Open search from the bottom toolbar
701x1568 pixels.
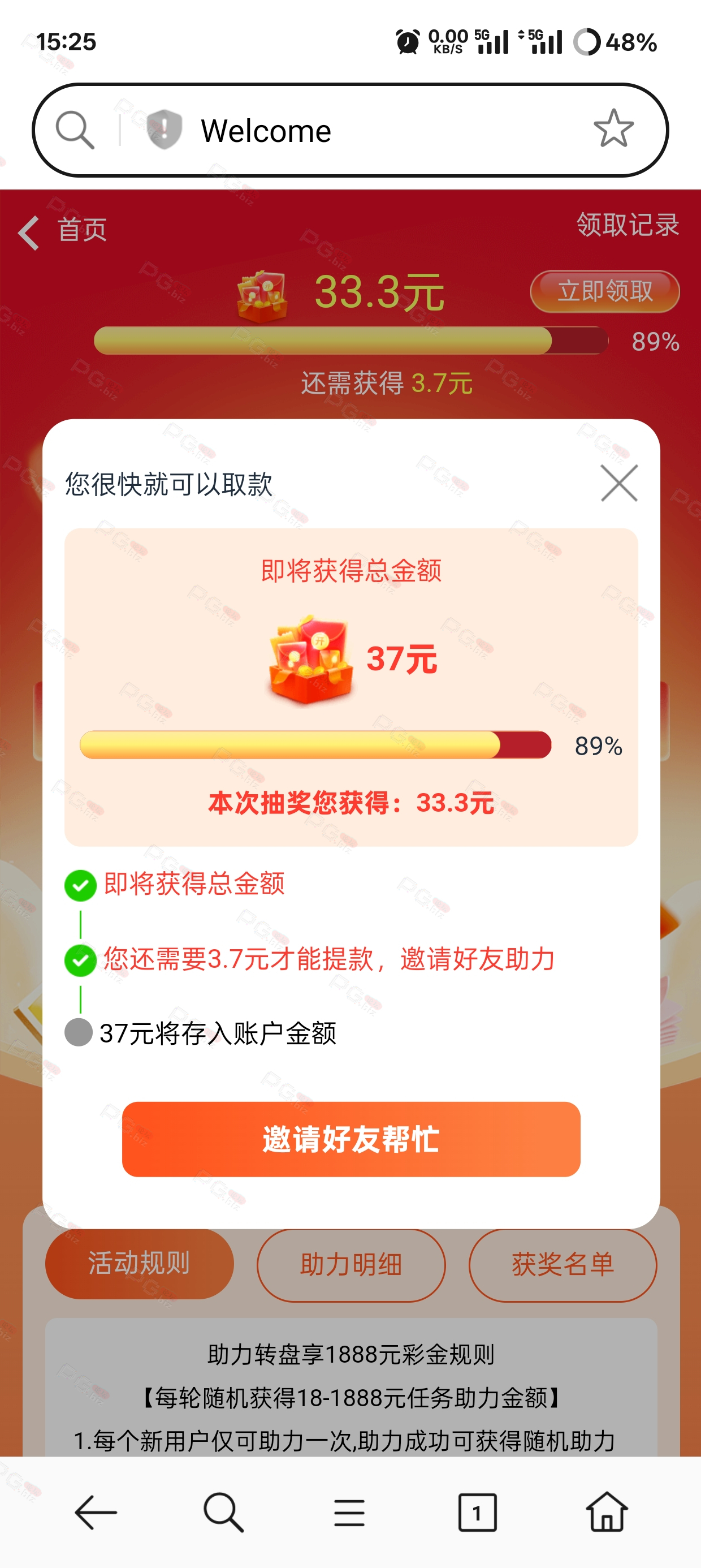[x=223, y=1512]
